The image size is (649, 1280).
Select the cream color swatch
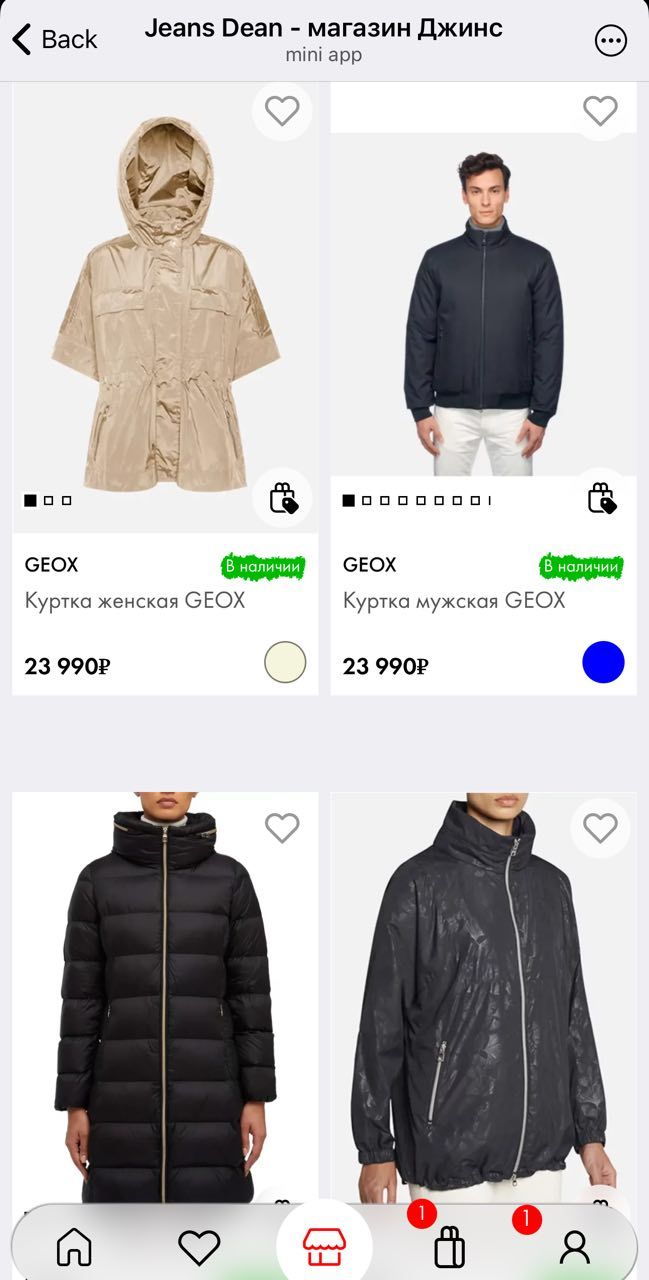[x=285, y=662]
